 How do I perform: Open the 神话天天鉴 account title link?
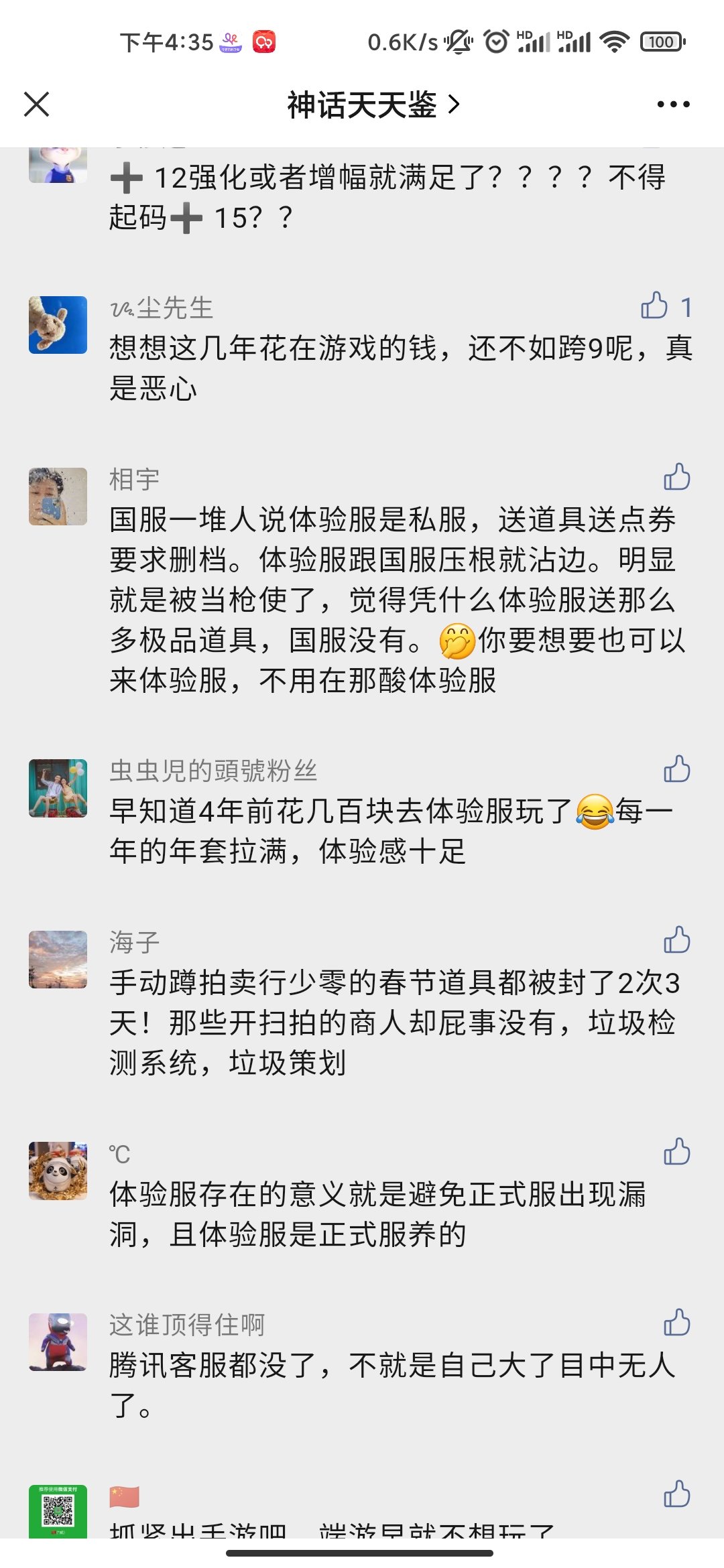click(374, 105)
